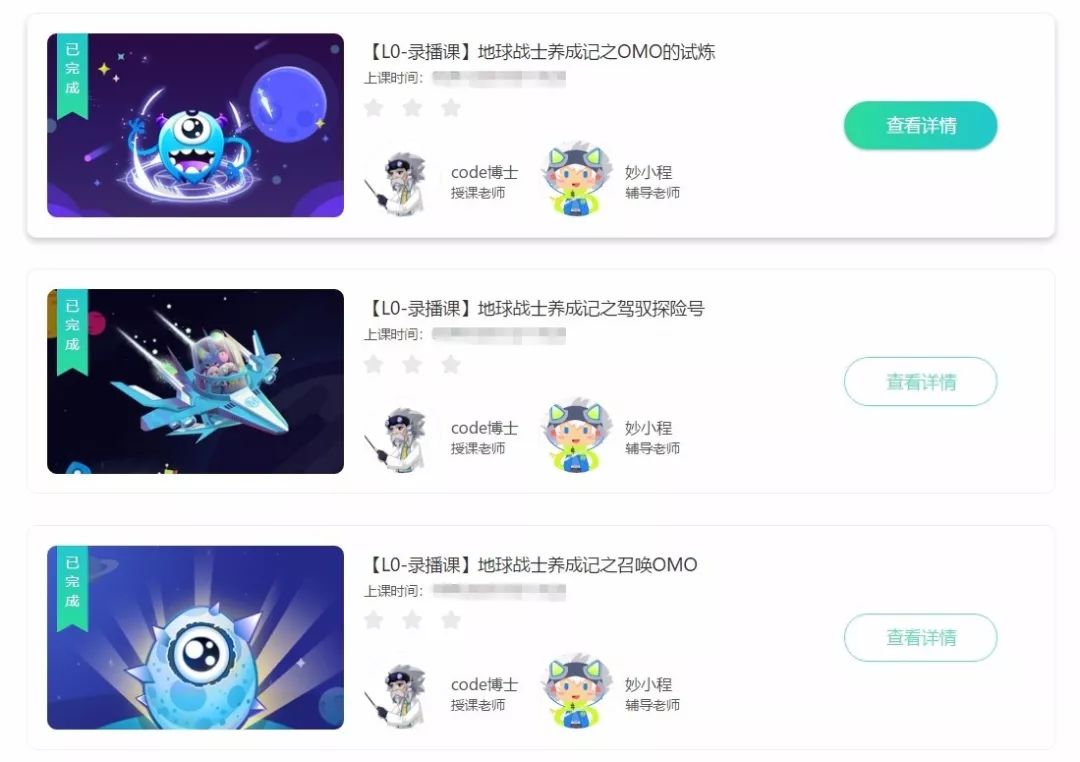
Task: View details of 驾驭探险号 course
Action: 920,382
